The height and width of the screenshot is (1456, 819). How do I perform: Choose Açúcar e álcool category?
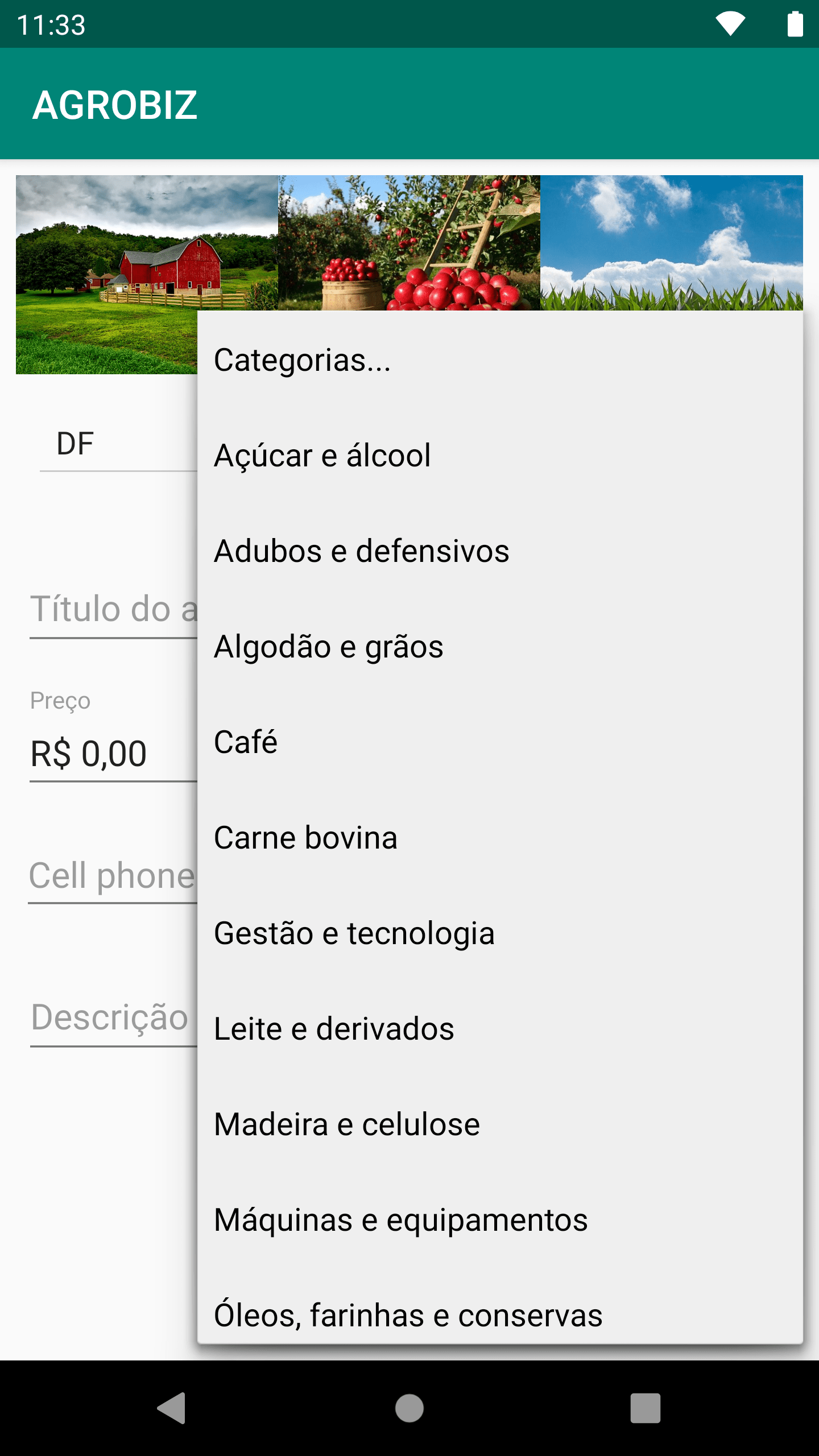click(x=500, y=456)
